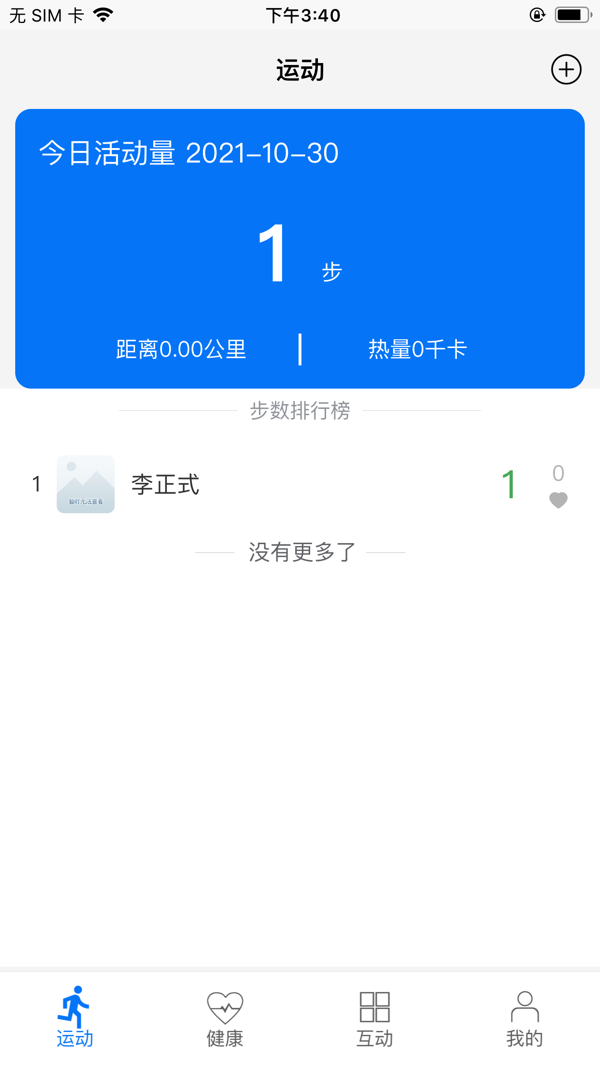Switch to the 运动 tab
The width and height of the screenshot is (600, 1067).
(75, 1017)
